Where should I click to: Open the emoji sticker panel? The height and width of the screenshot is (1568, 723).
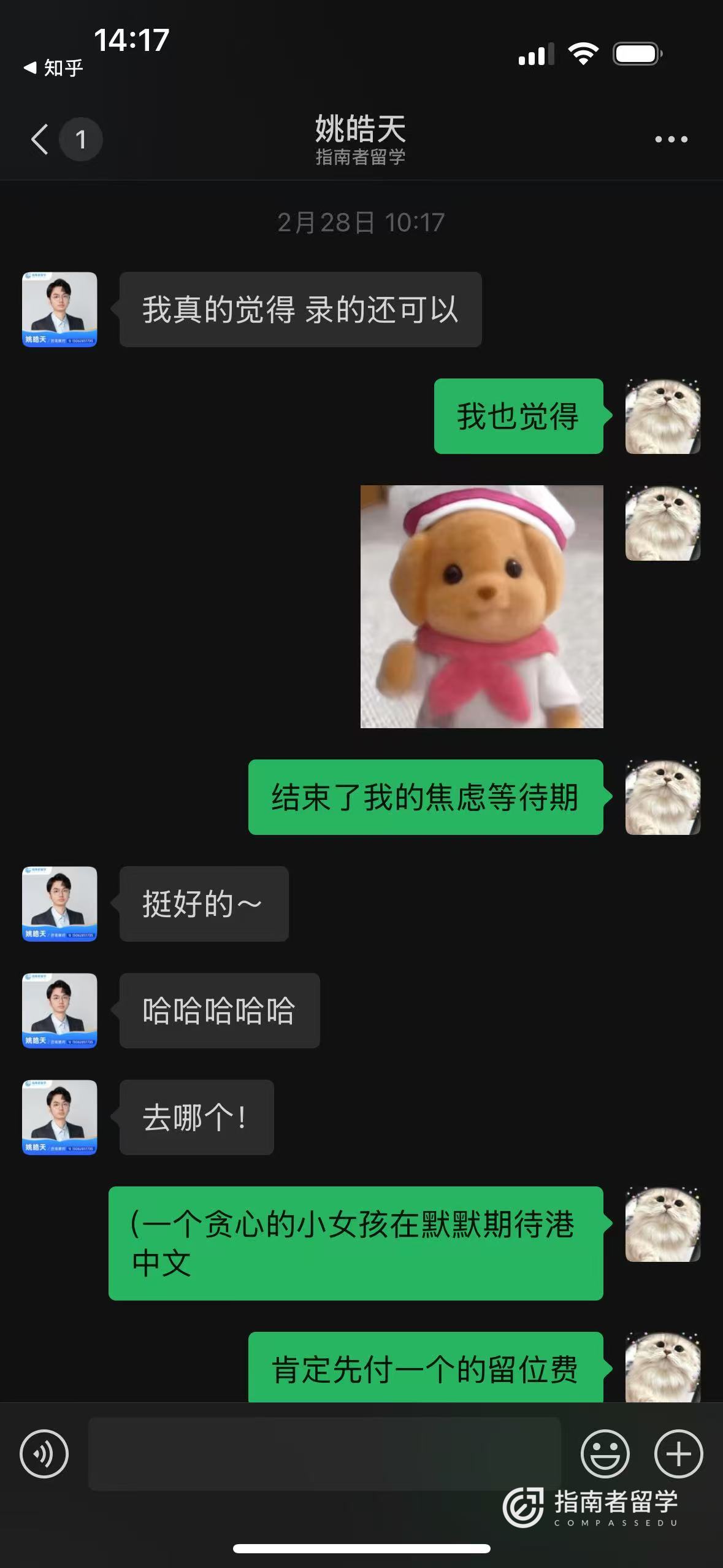click(x=605, y=1453)
